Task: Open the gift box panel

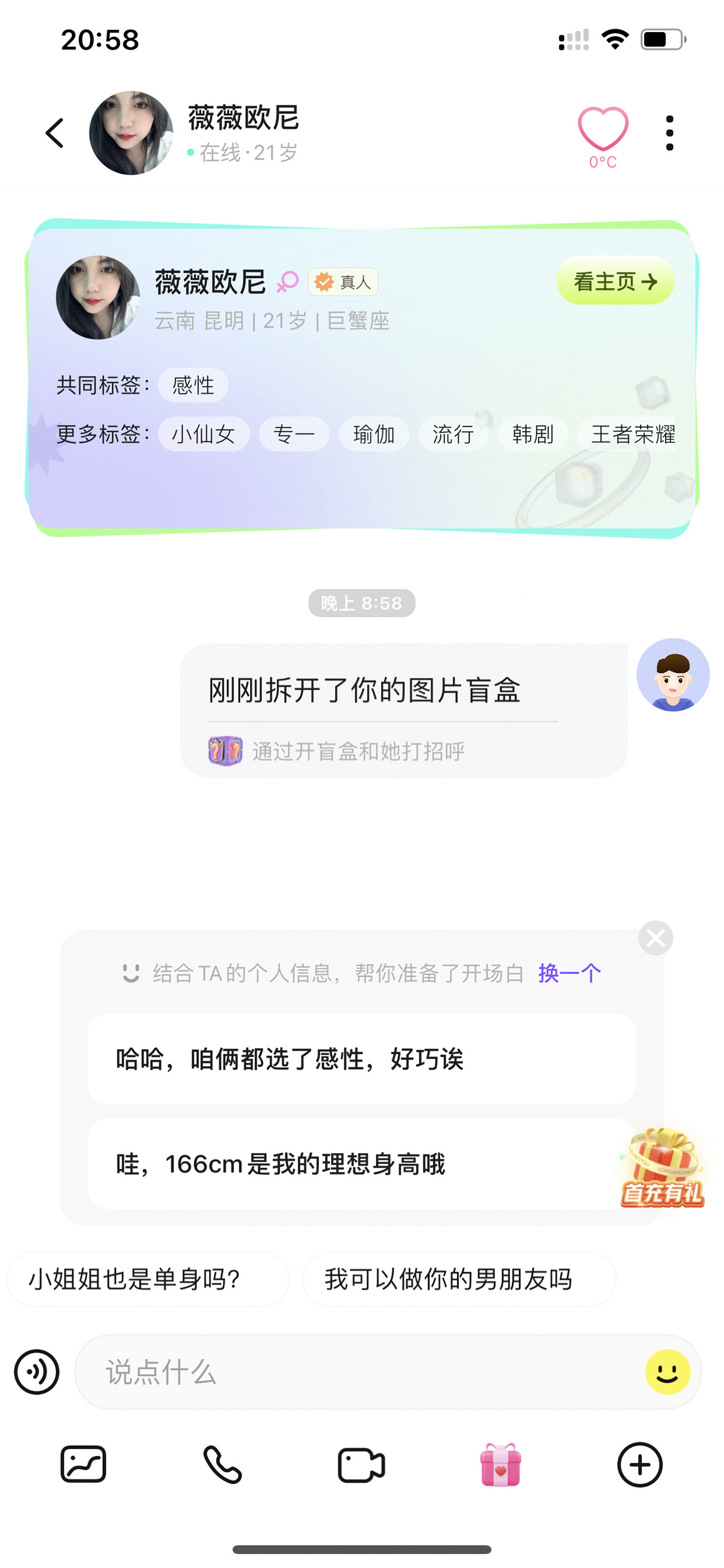Action: point(501,1465)
